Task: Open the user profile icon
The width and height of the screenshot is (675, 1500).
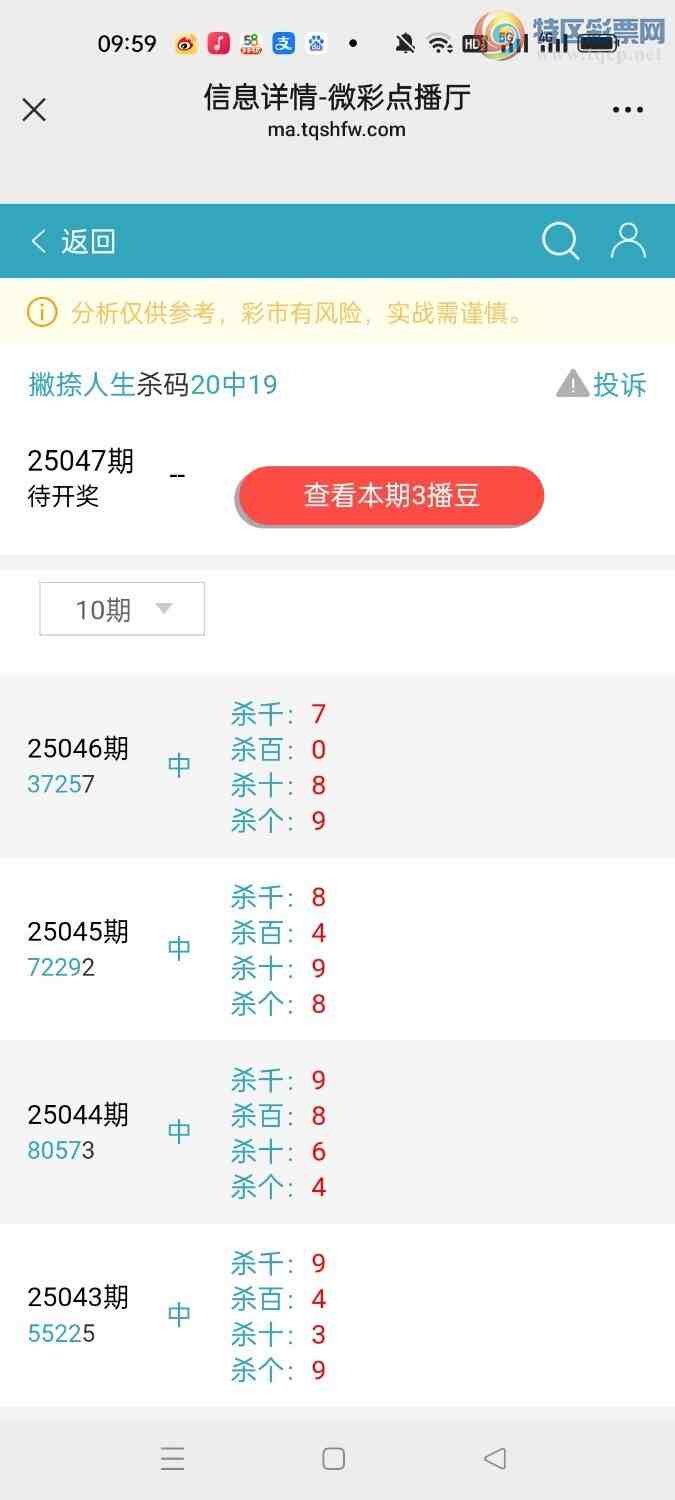Action: click(x=628, y=241)
